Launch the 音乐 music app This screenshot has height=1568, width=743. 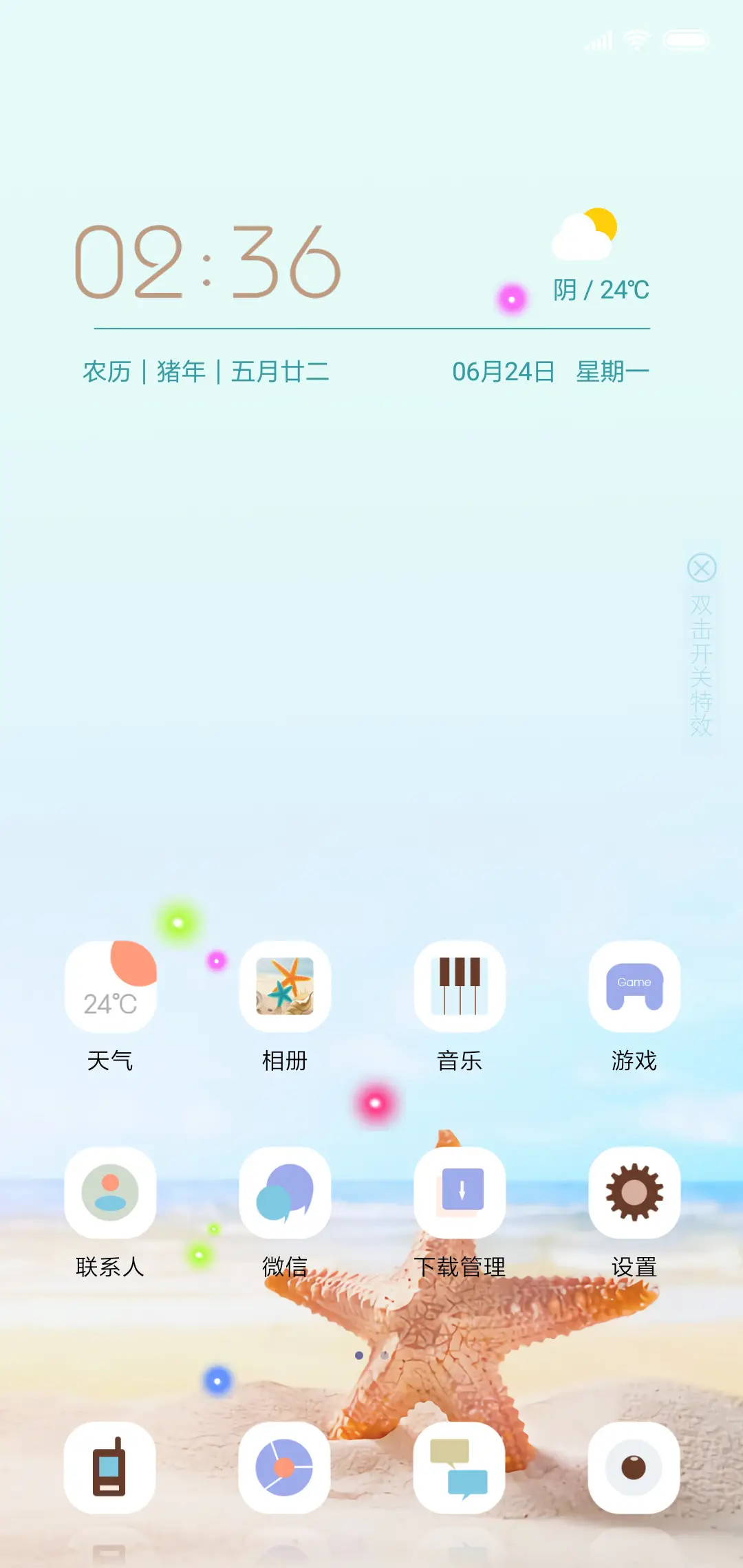460,988
